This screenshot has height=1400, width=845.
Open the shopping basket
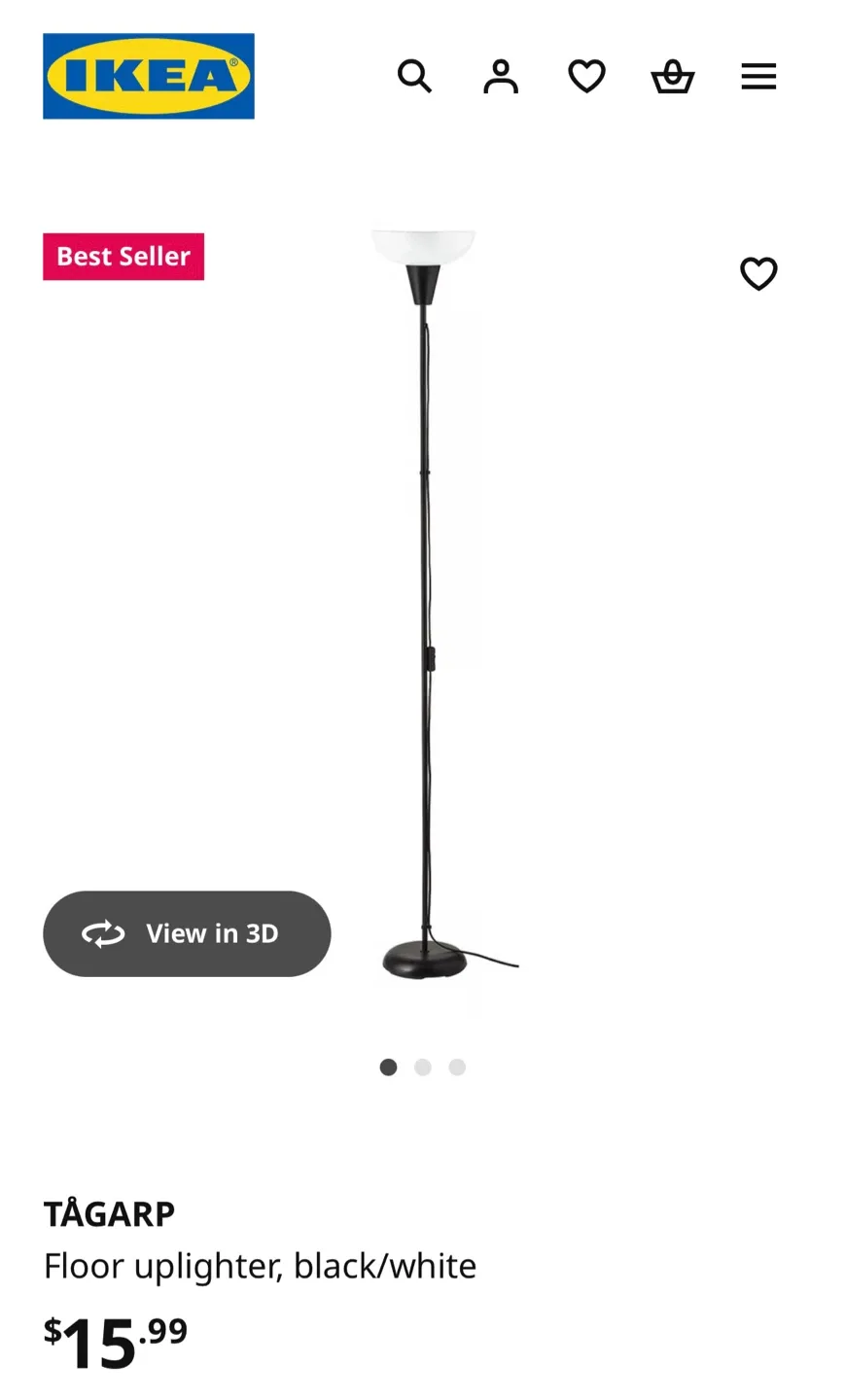(x=672, y=76)
